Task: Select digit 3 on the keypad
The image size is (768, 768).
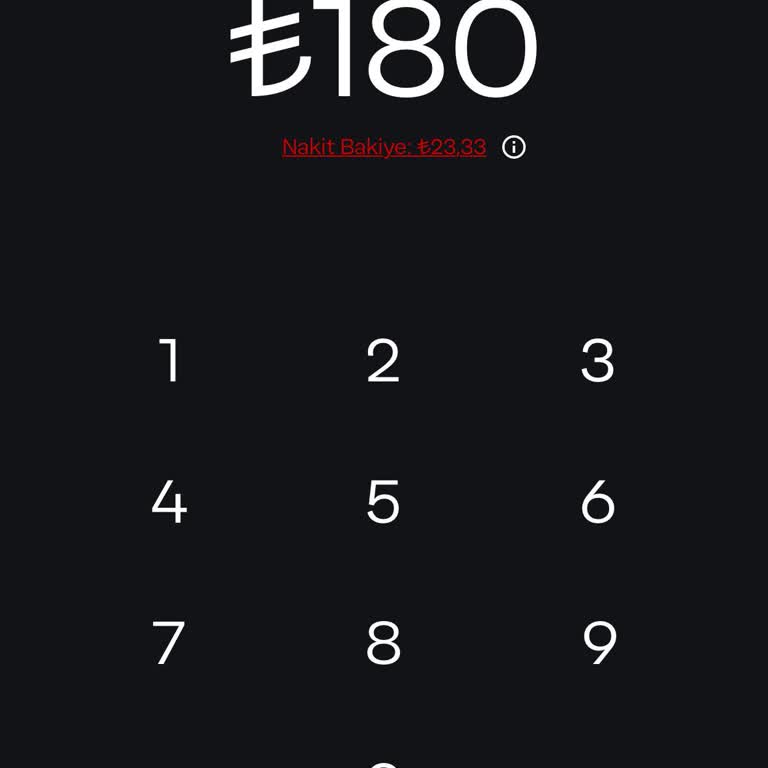Action: pos(598,361)
